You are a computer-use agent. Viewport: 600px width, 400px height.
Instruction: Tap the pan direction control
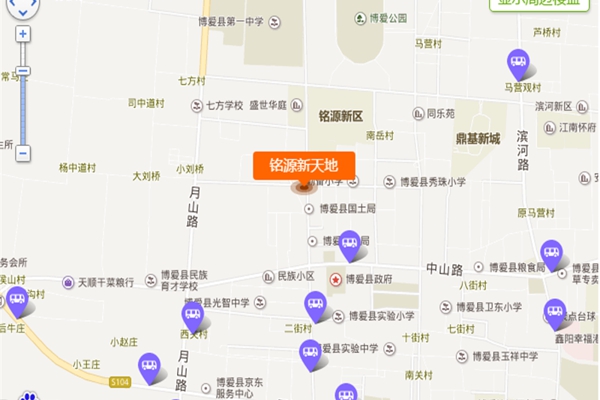point(22,7)
